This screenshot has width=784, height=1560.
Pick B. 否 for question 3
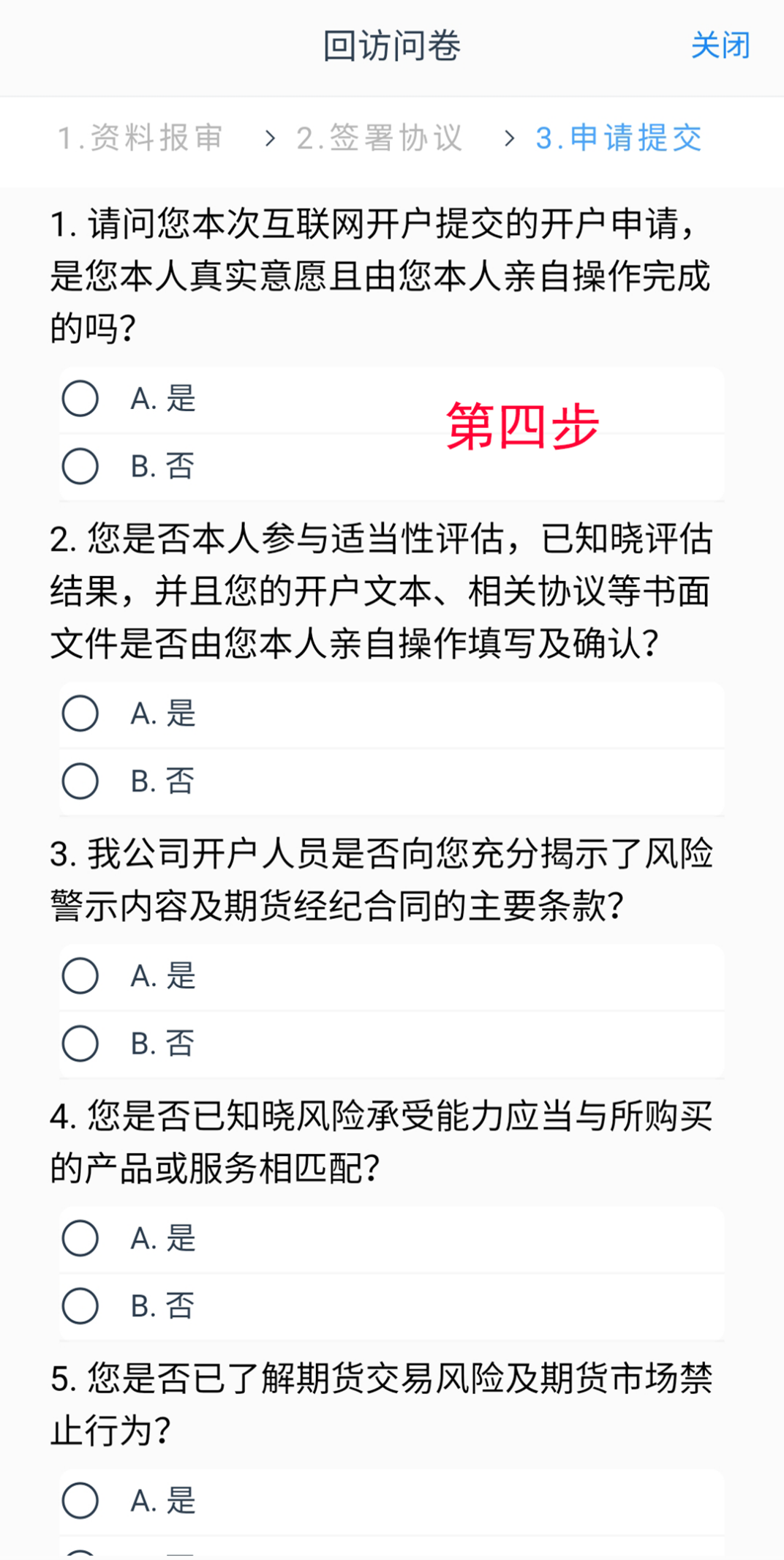(392, 1044)
